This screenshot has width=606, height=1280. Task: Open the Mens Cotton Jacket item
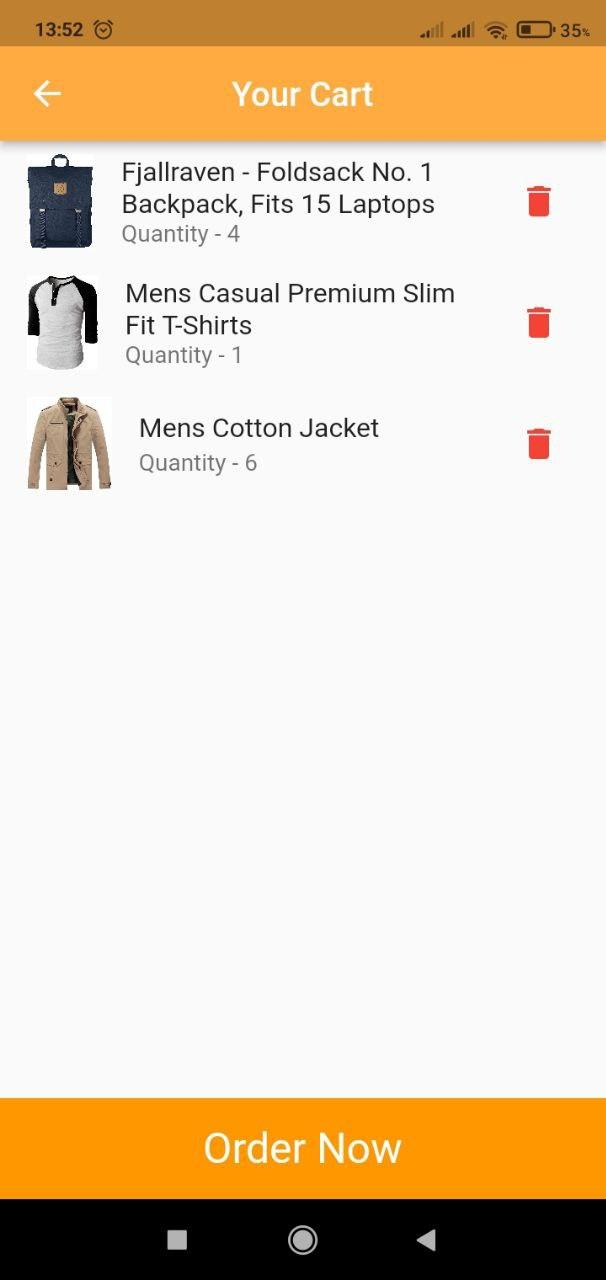click(x=258, y=443)
